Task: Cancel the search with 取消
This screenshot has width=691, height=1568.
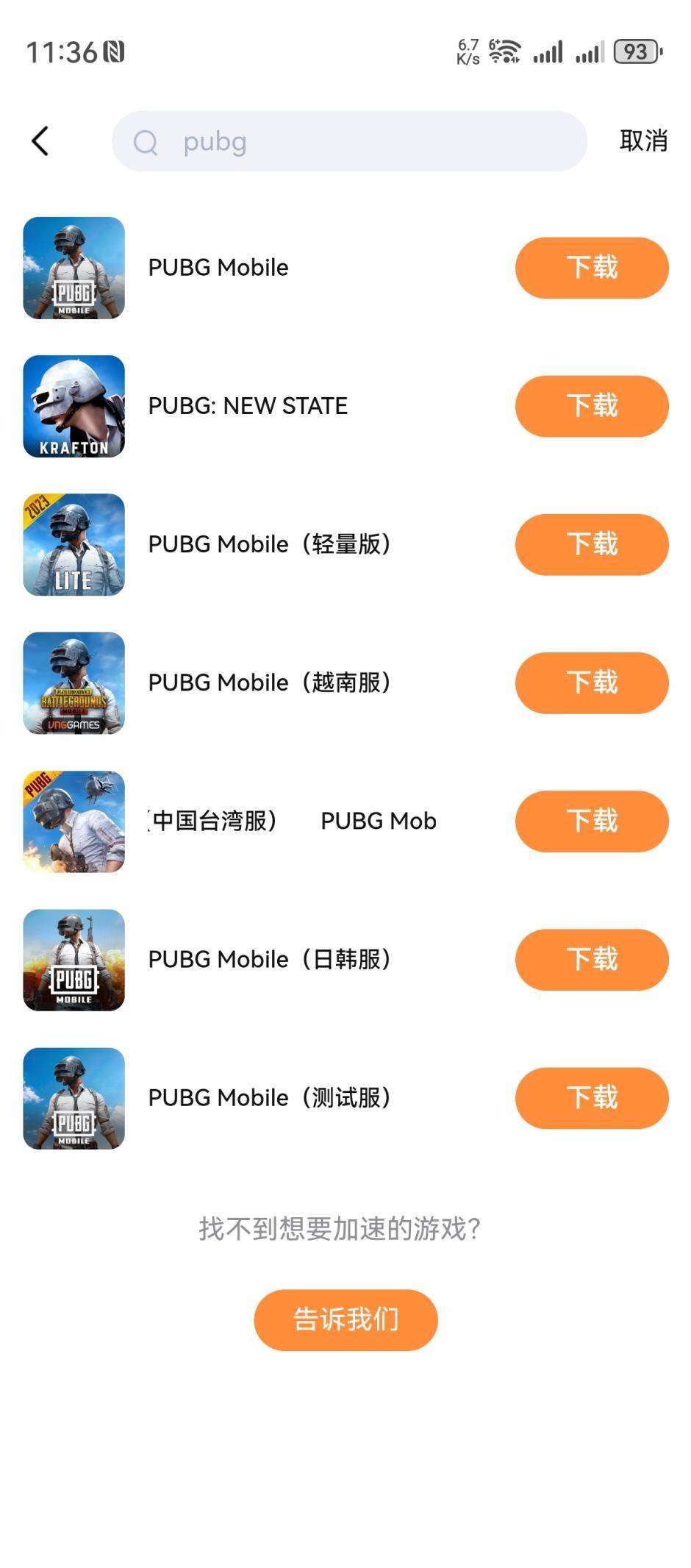Action: point(643,140)
